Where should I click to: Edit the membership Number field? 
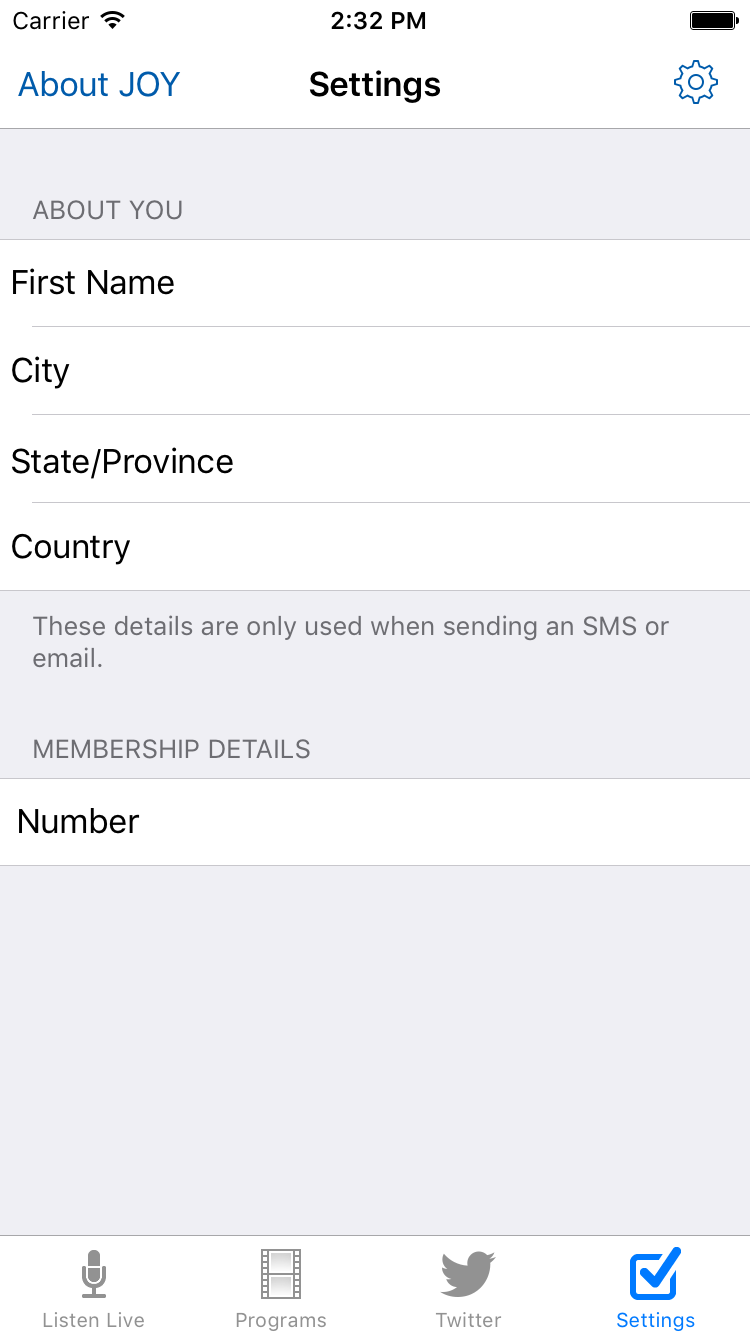375,822
